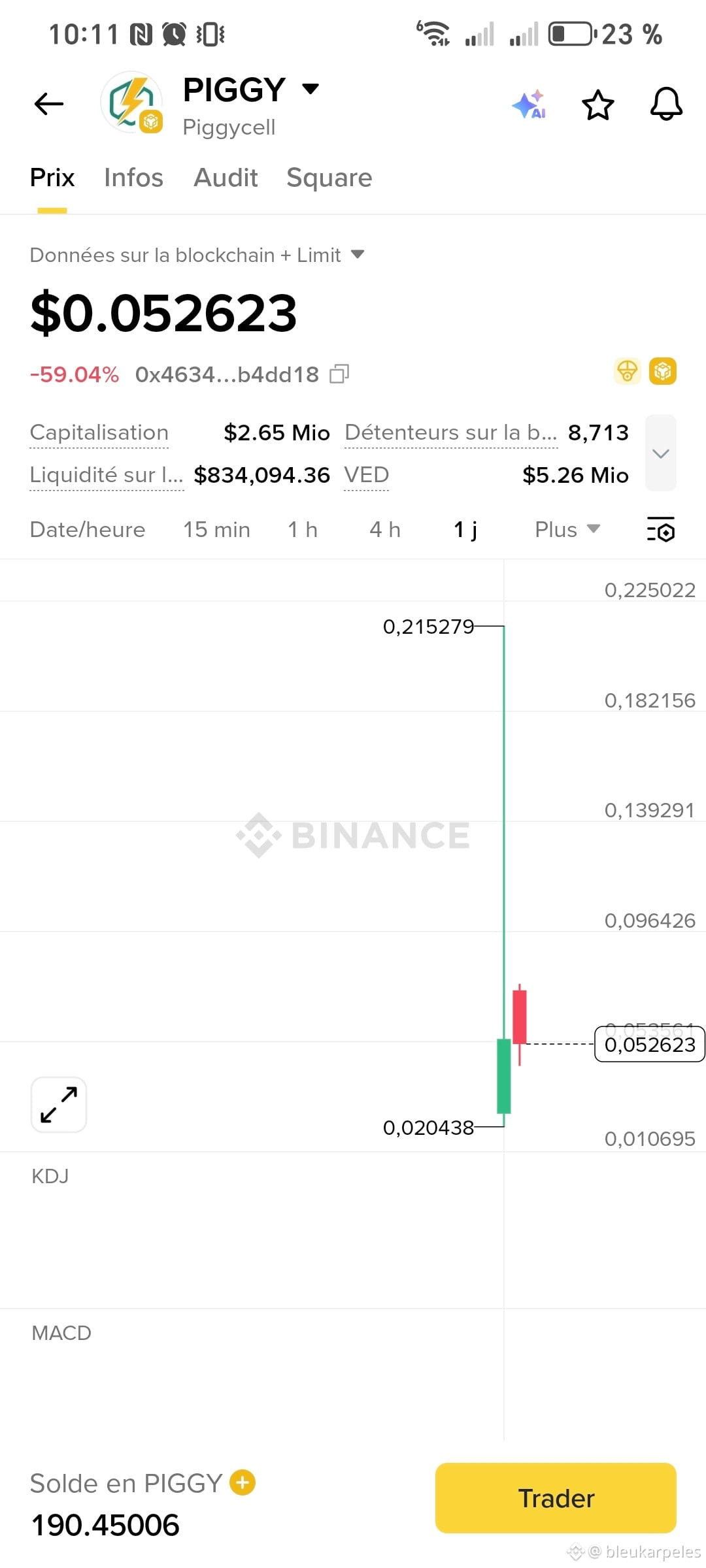Tap the plus icon beside Solde en PIGGY
This screenshot has height=1568, width=706.
pyautogui.click(x=243, y=1482)
